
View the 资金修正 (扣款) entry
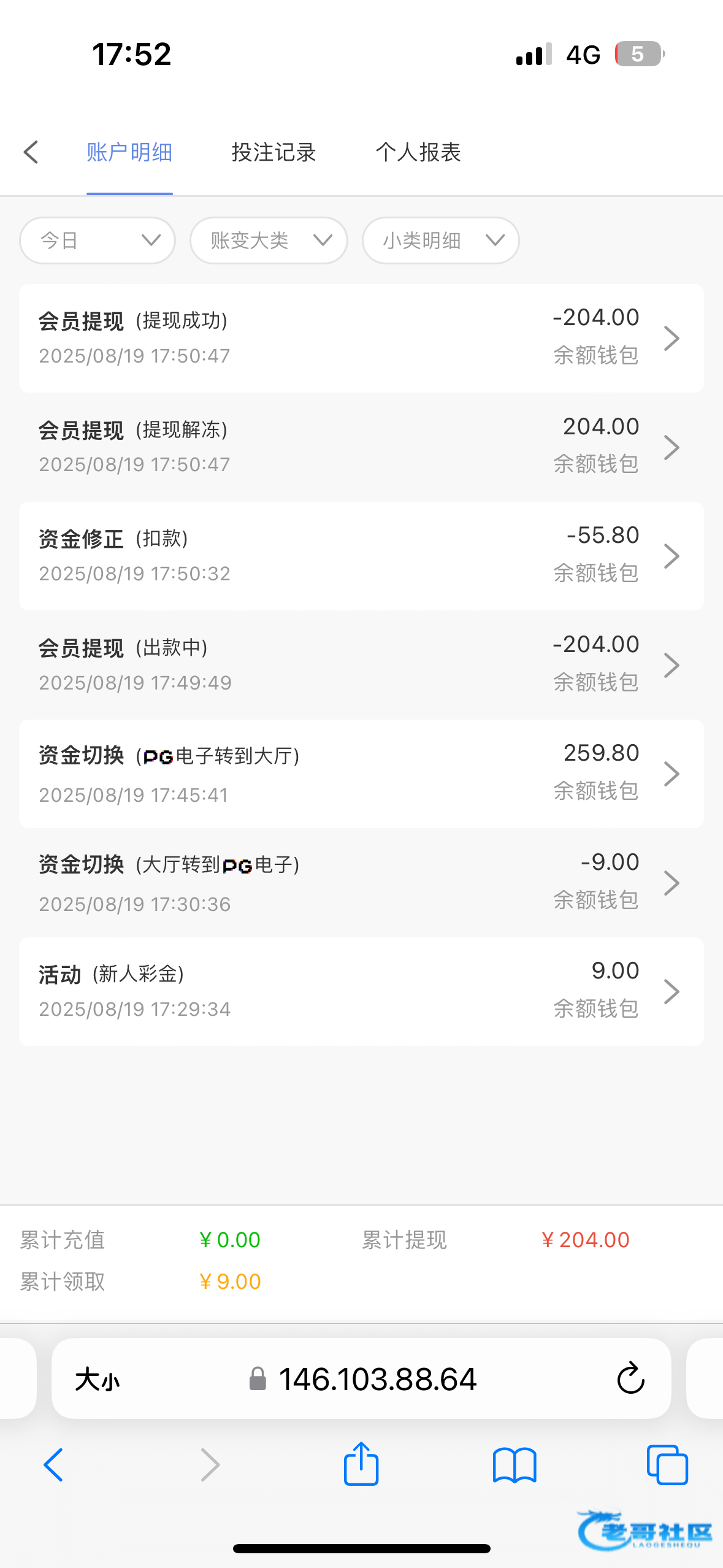(361, 556)
